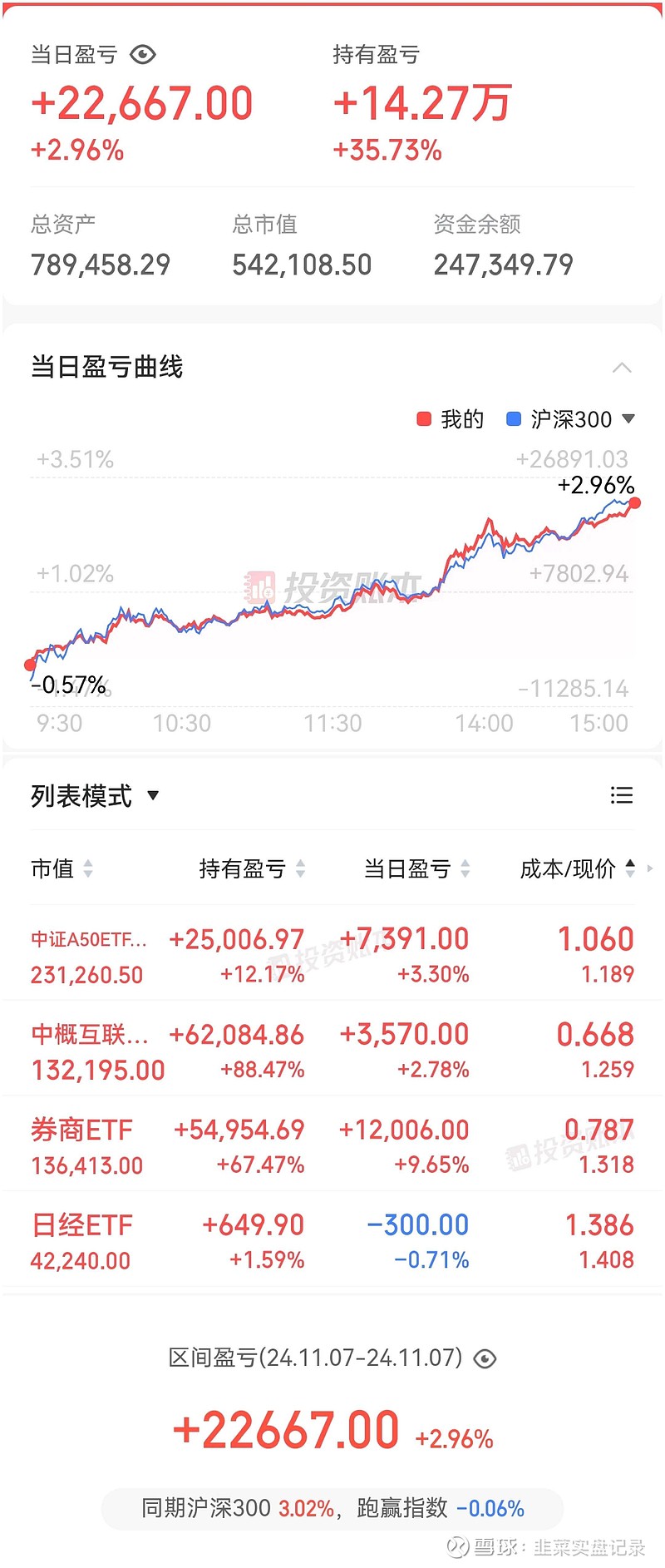Hide 当日盈亏 amount with the eye icon
The image size is (665, 1568).
pyautogui.click(x=143, y=53)
